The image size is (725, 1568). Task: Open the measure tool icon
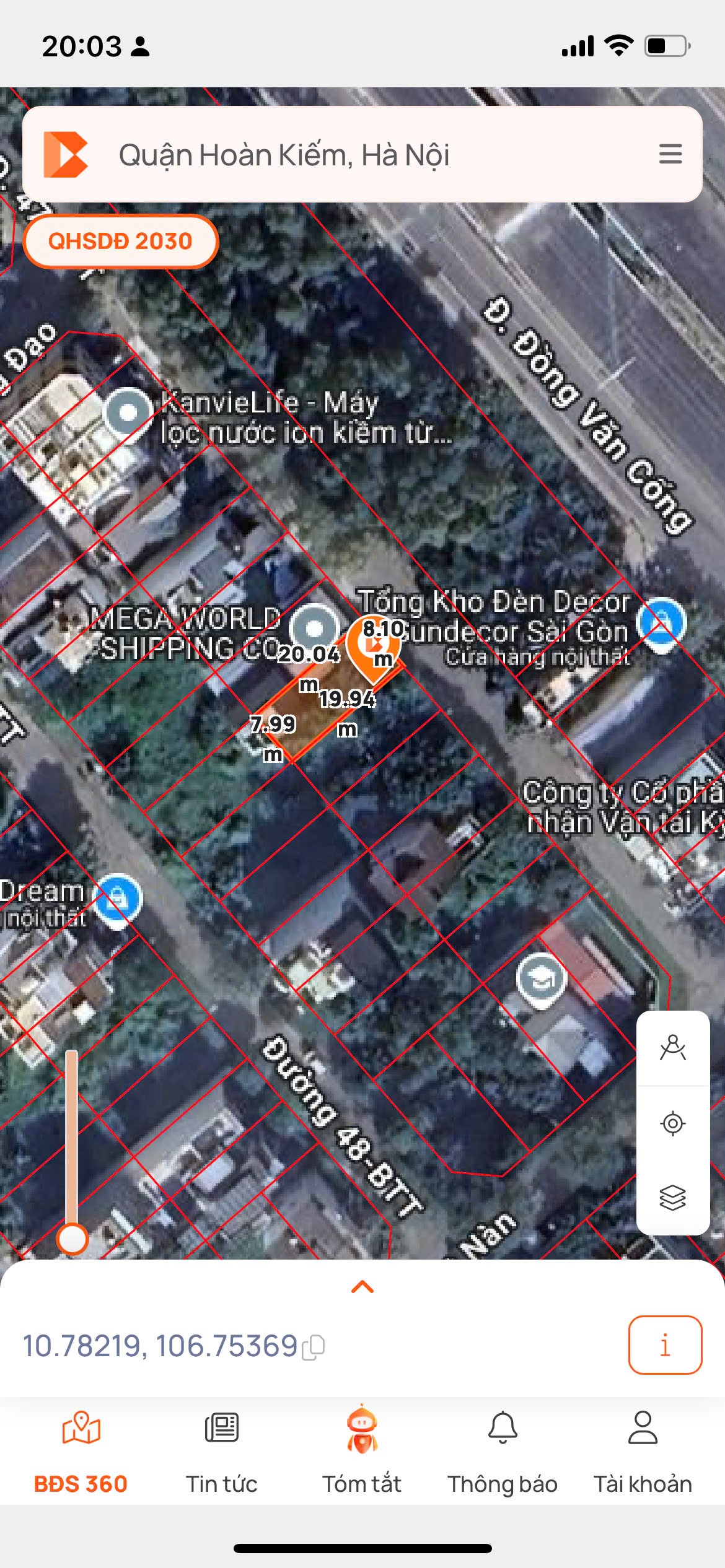673,1048
